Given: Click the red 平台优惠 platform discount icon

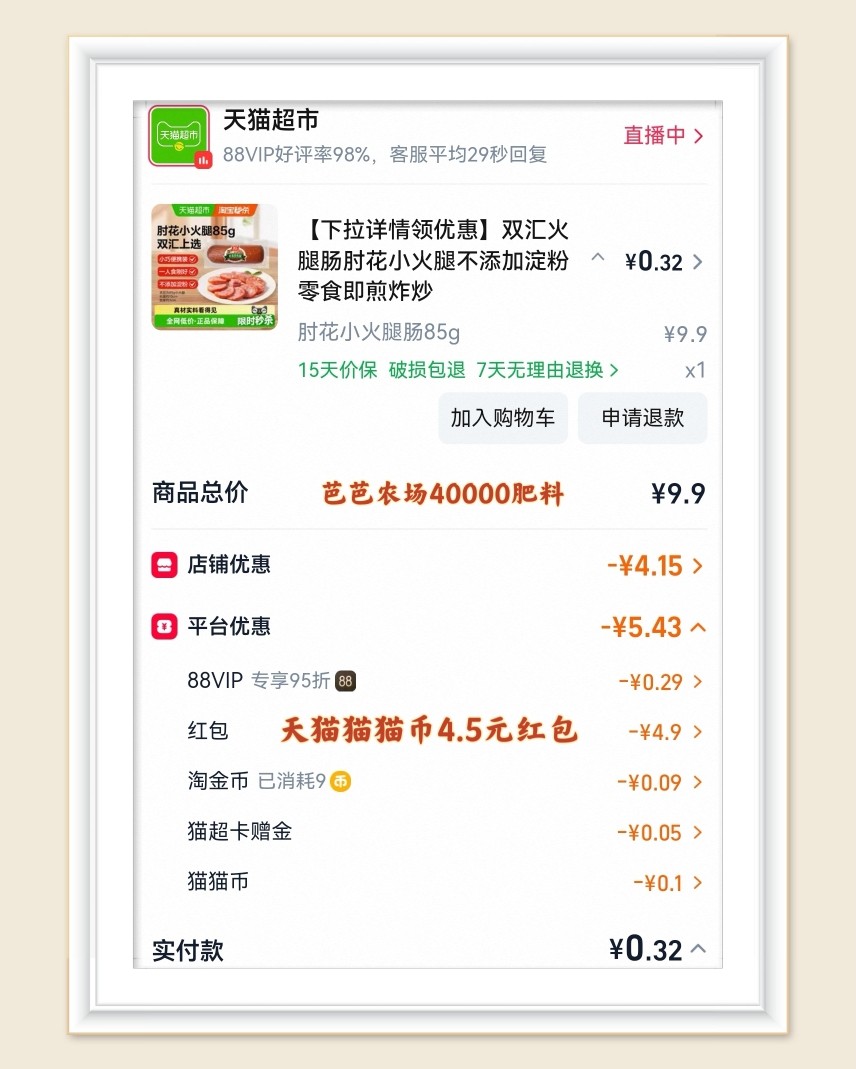Looking at the screenshot, I should [165, 626].
